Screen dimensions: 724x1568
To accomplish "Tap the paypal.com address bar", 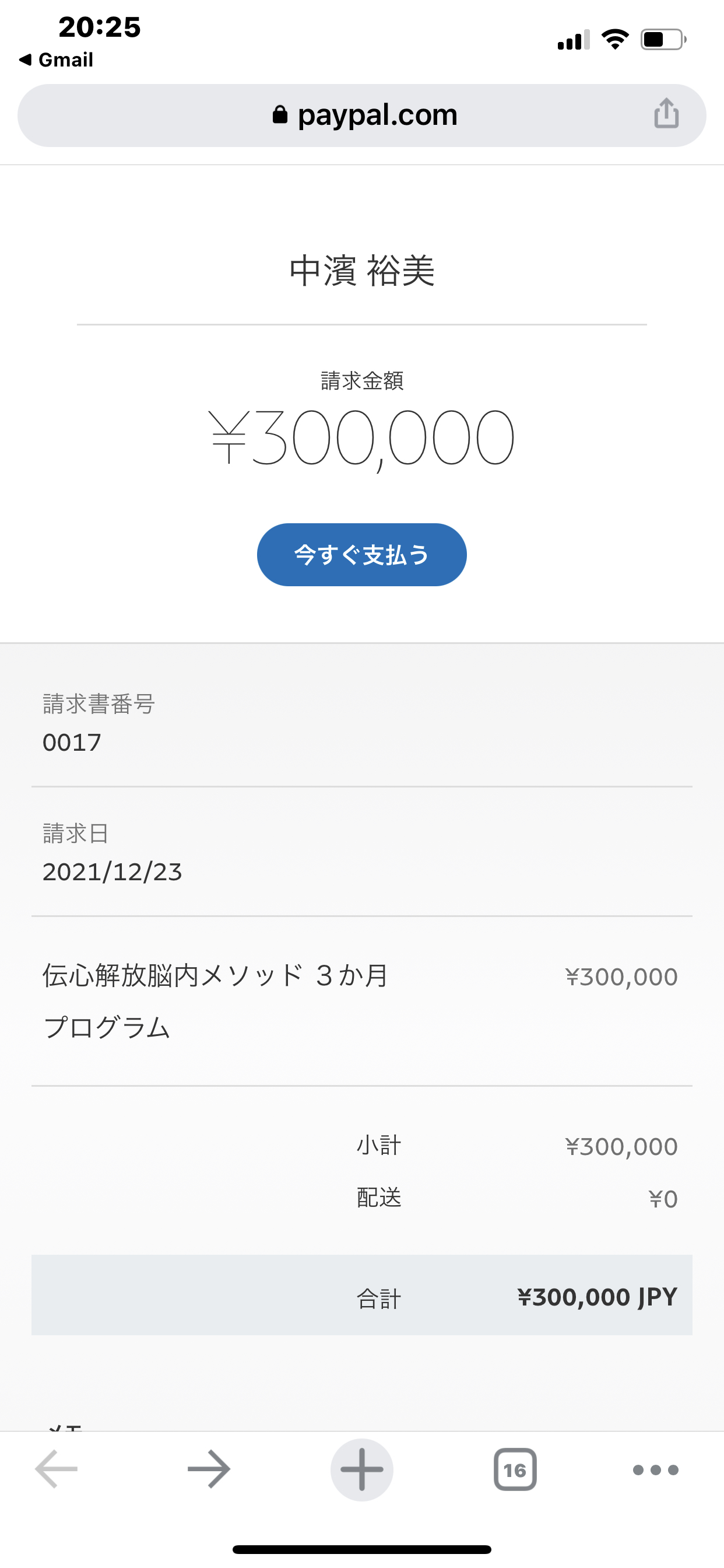I will click(361, 115).
